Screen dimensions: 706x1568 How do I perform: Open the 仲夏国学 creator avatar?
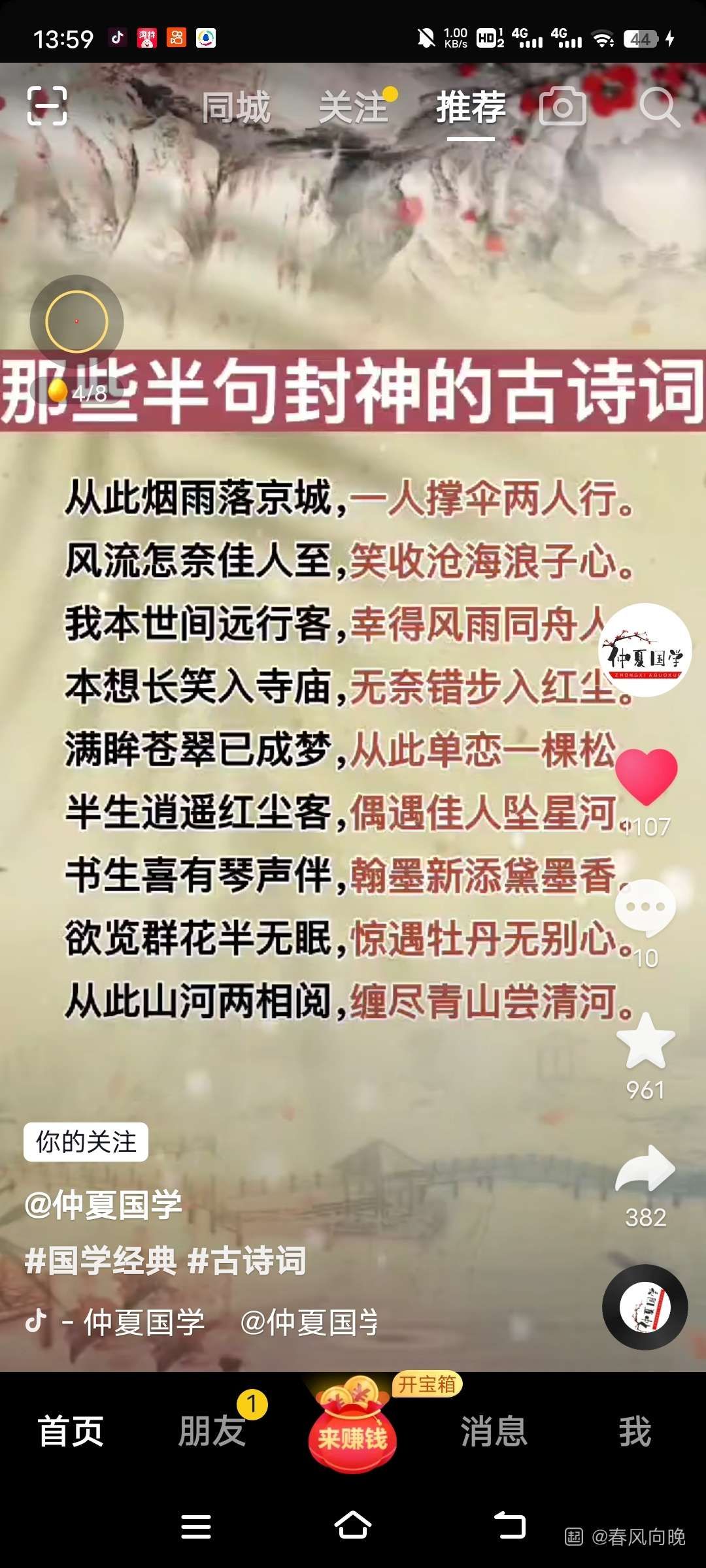click(x=645, y=650)
